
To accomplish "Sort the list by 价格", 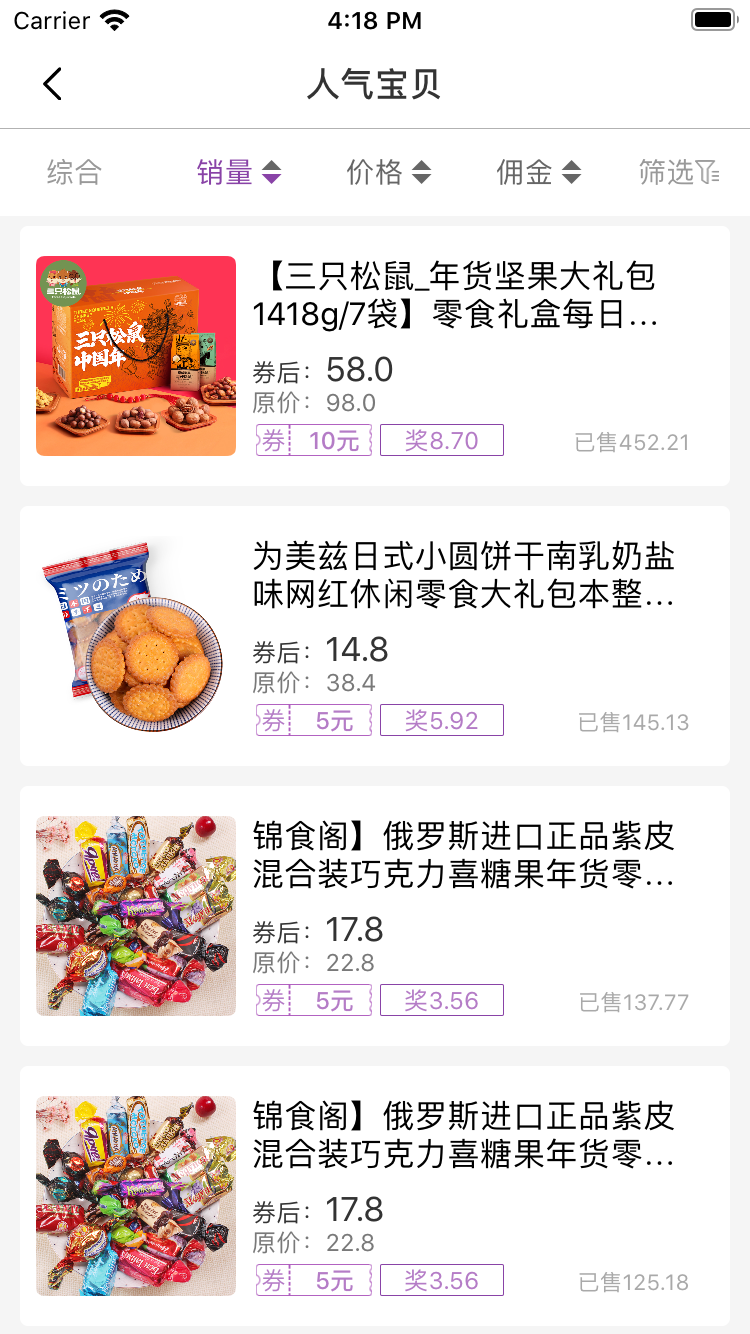I will (388, 172).
